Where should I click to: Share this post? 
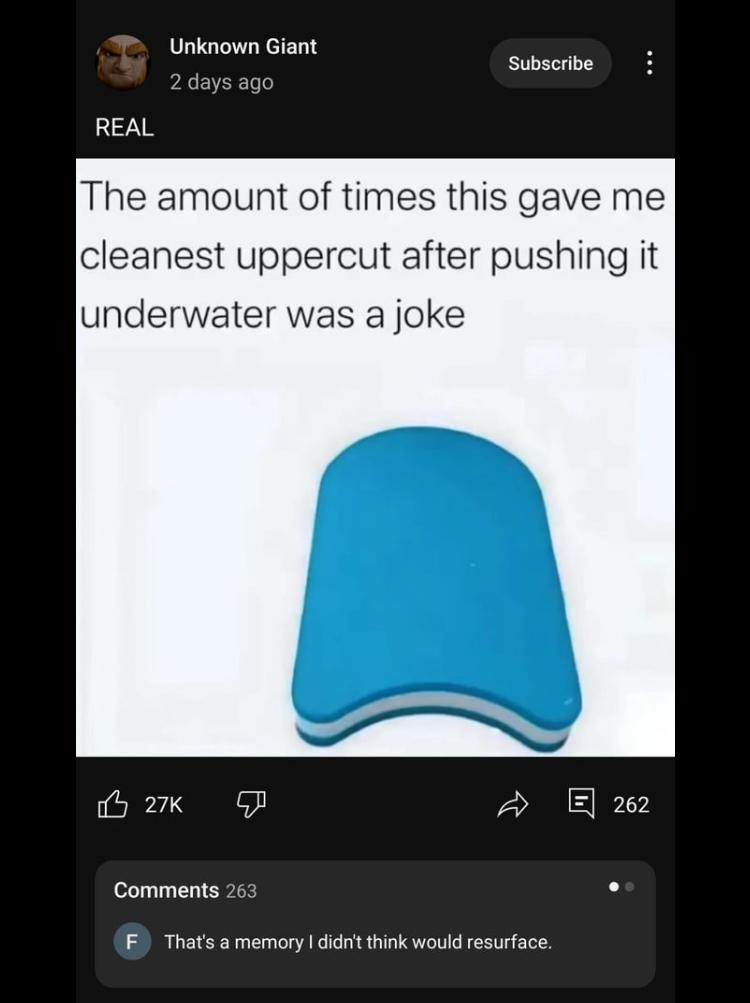coord(512,804)
